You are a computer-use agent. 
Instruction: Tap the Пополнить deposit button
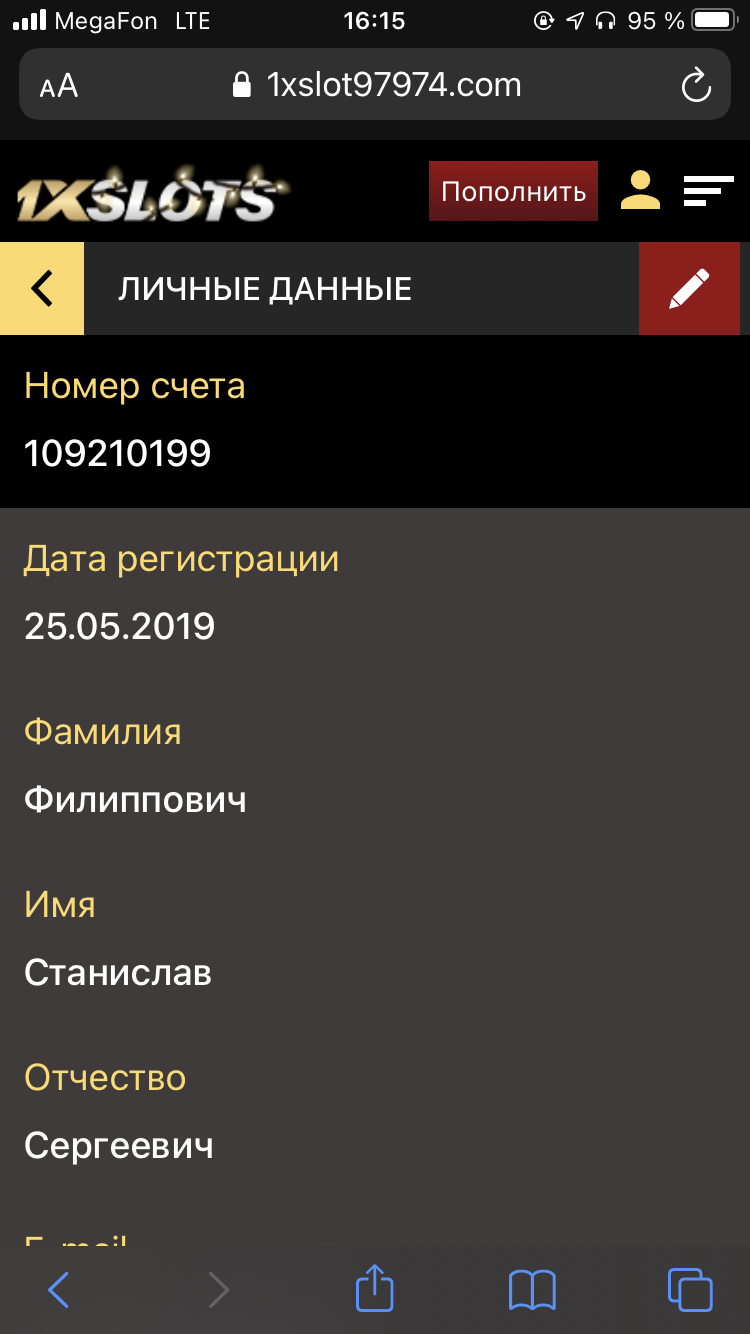[x=513, y=191]
